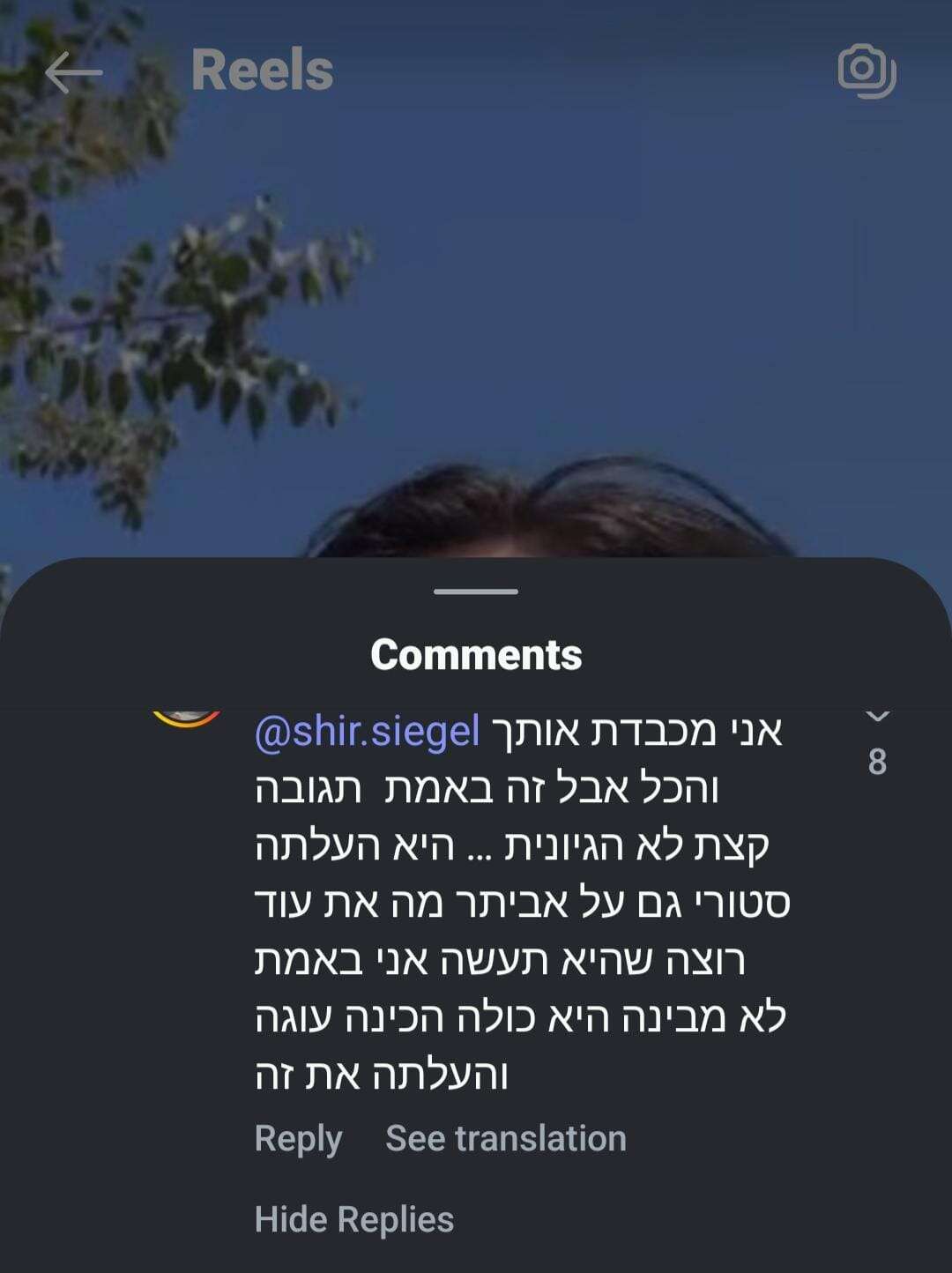Image resolution: width=952 pixels, height=1273 pixels.
Task: Go back from the Reels screen
Action: coord(74,72)
